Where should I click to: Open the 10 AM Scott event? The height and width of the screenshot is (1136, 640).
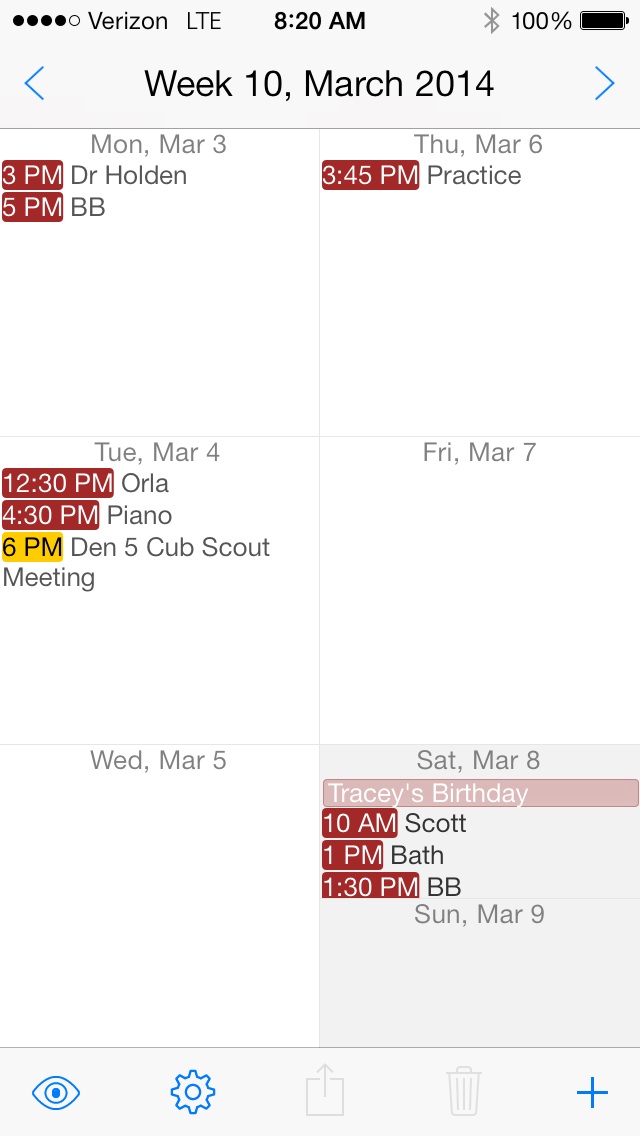[395, 824]
